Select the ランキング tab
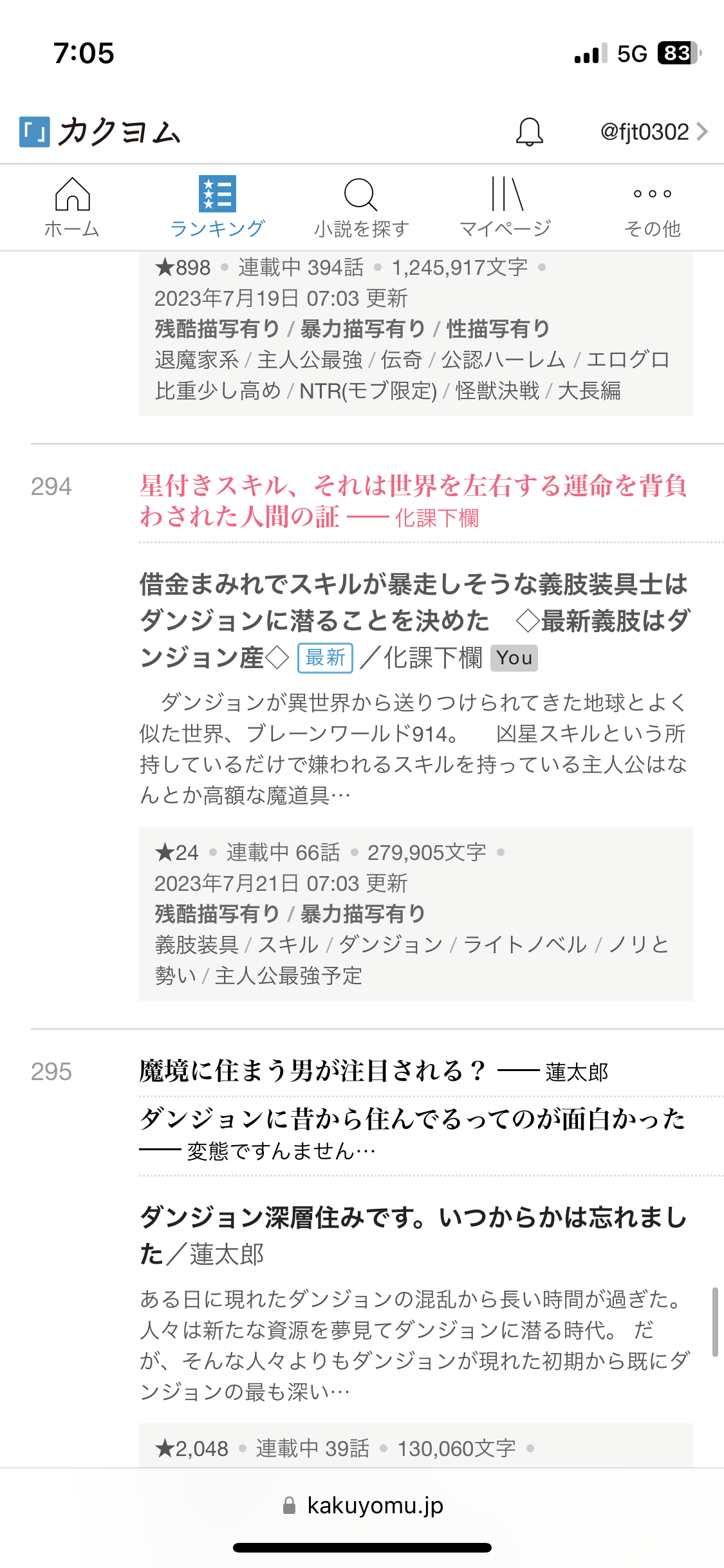This screenshot has width=724, height=1568. coord(217,207)
